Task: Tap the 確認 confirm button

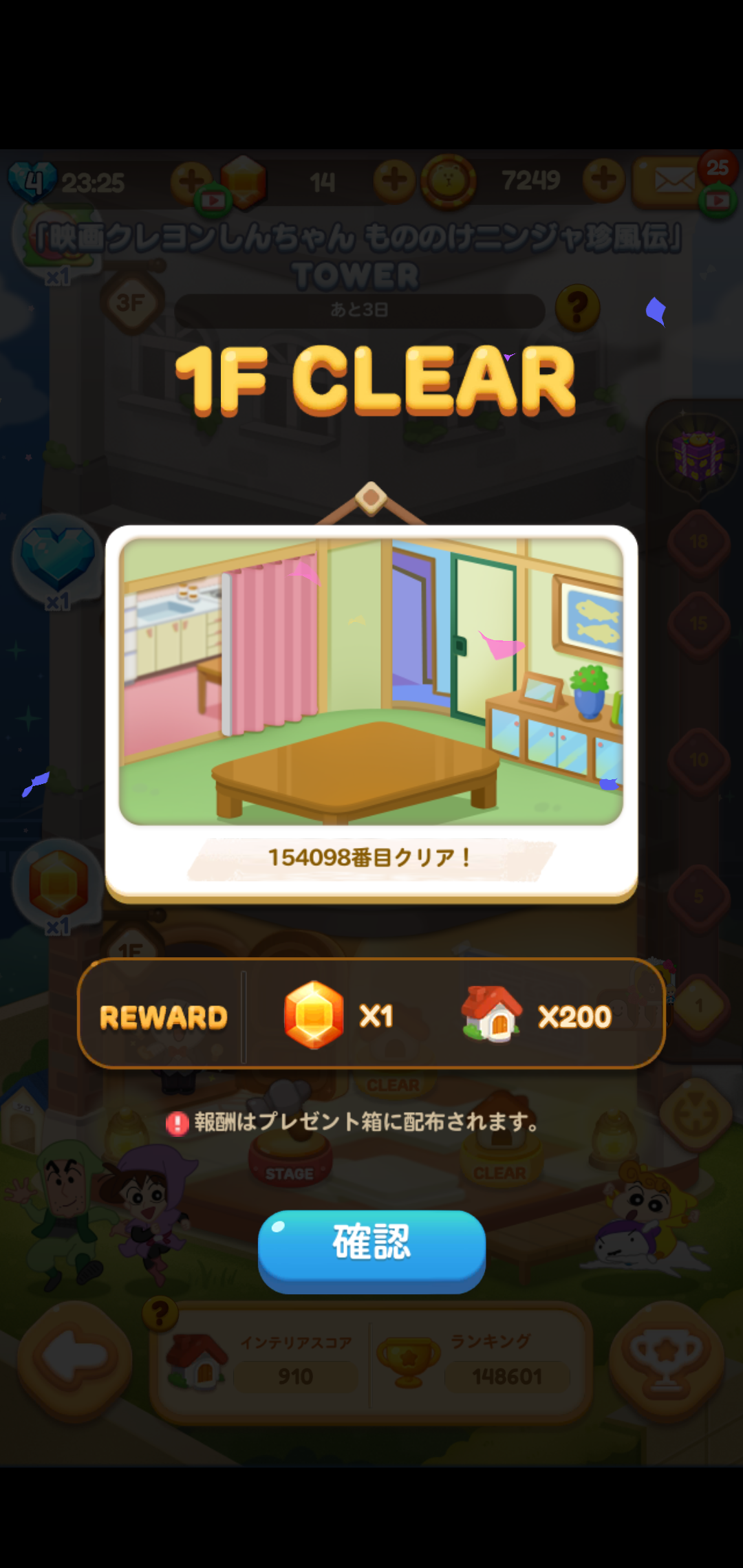Action: coord(371,1246)
